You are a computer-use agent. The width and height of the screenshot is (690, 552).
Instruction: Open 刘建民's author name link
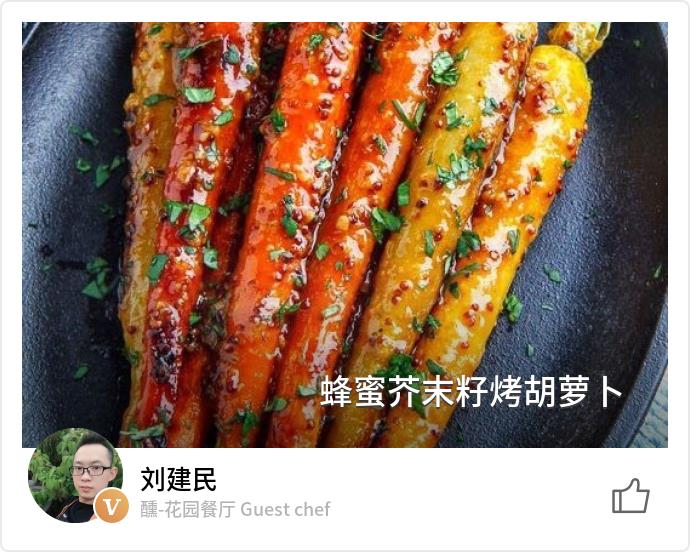click(178, 479)
